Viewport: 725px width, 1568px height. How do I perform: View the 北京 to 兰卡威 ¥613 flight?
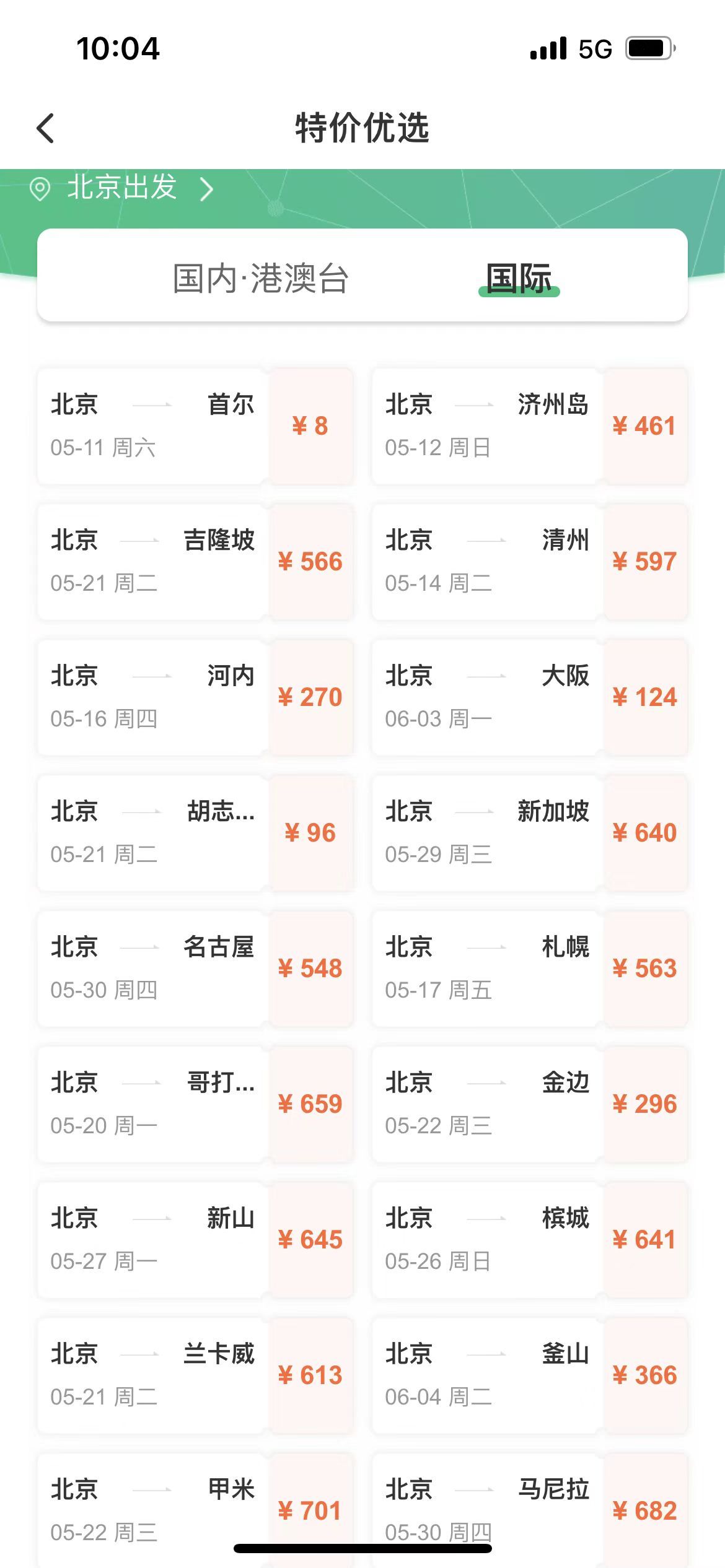pos(195,1375)
